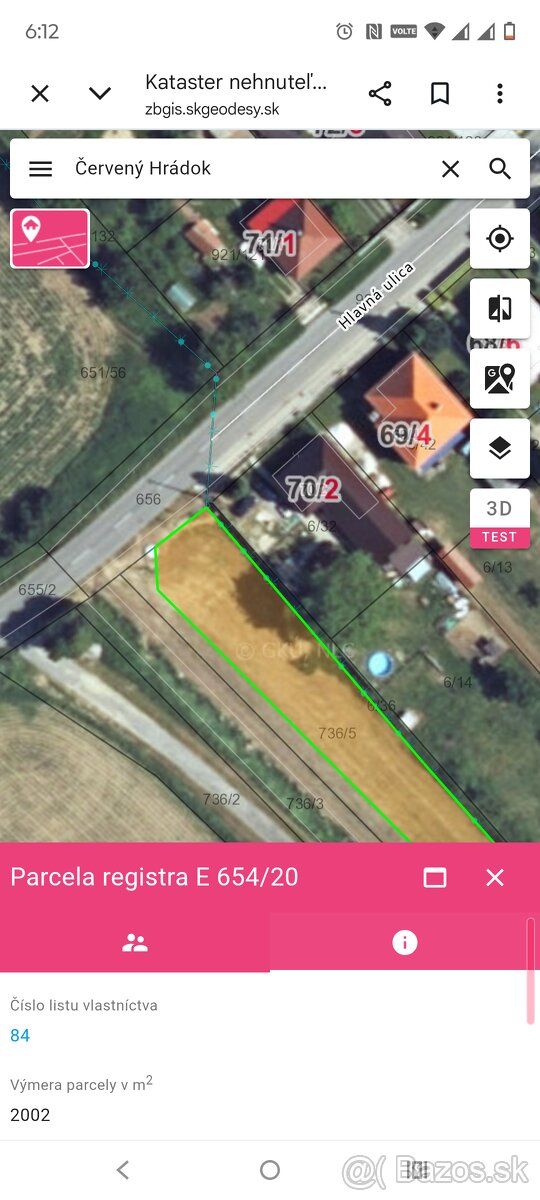
Task: Open the map compare tool
Action: tap(500, 308)
